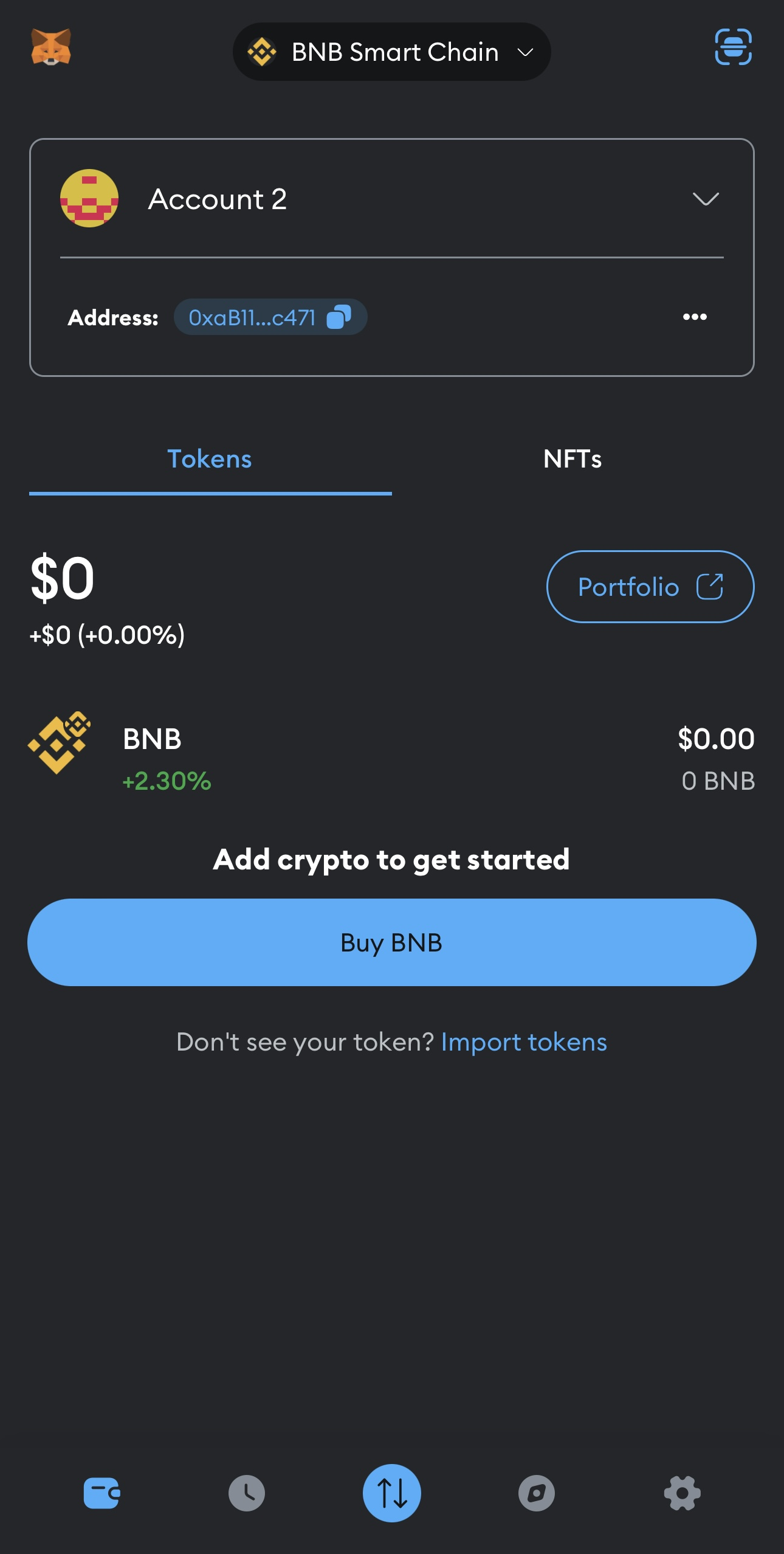Viewport: 784px width, 1554px height.
Task: Open the BNB Smart Chain network selector
Action: click(x=391, y=52)
